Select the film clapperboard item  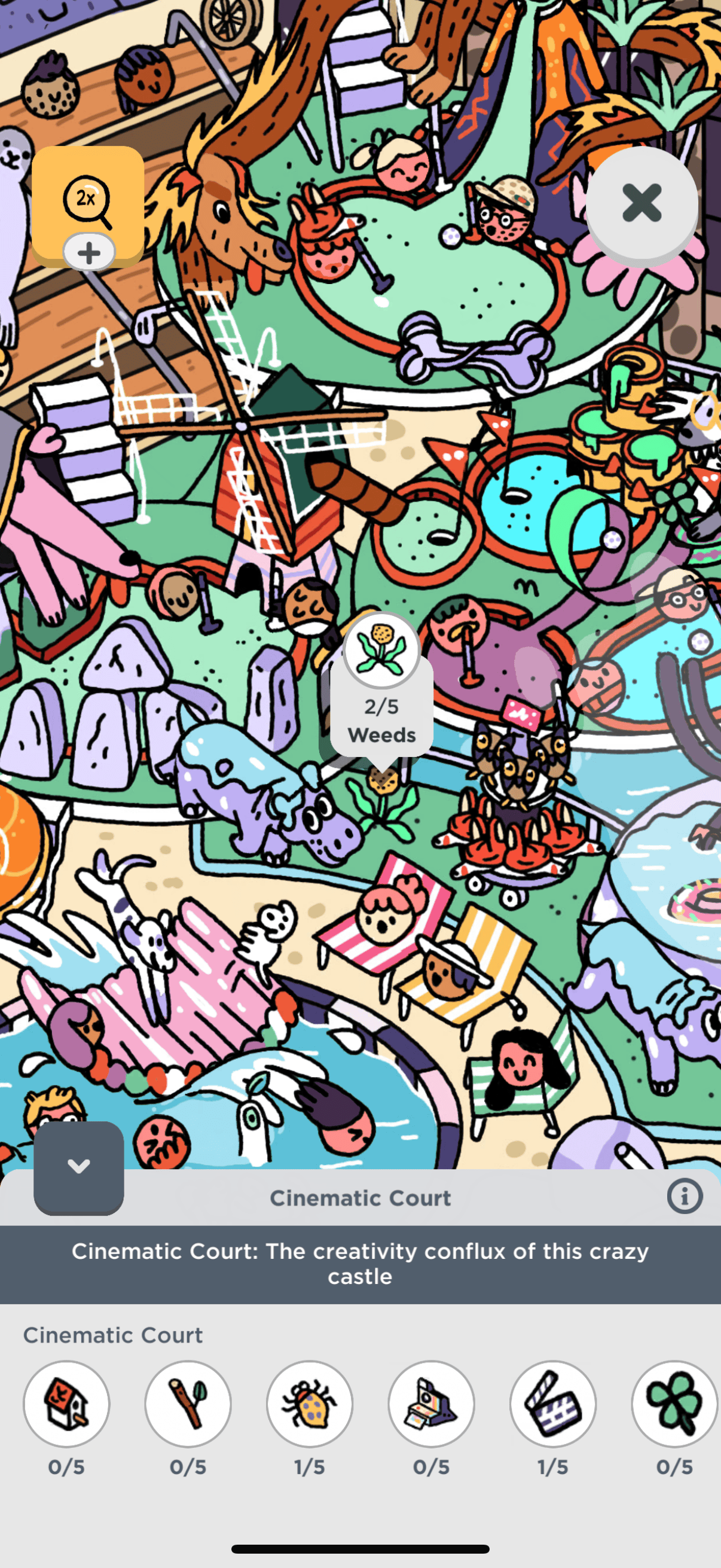(553, 1404)
